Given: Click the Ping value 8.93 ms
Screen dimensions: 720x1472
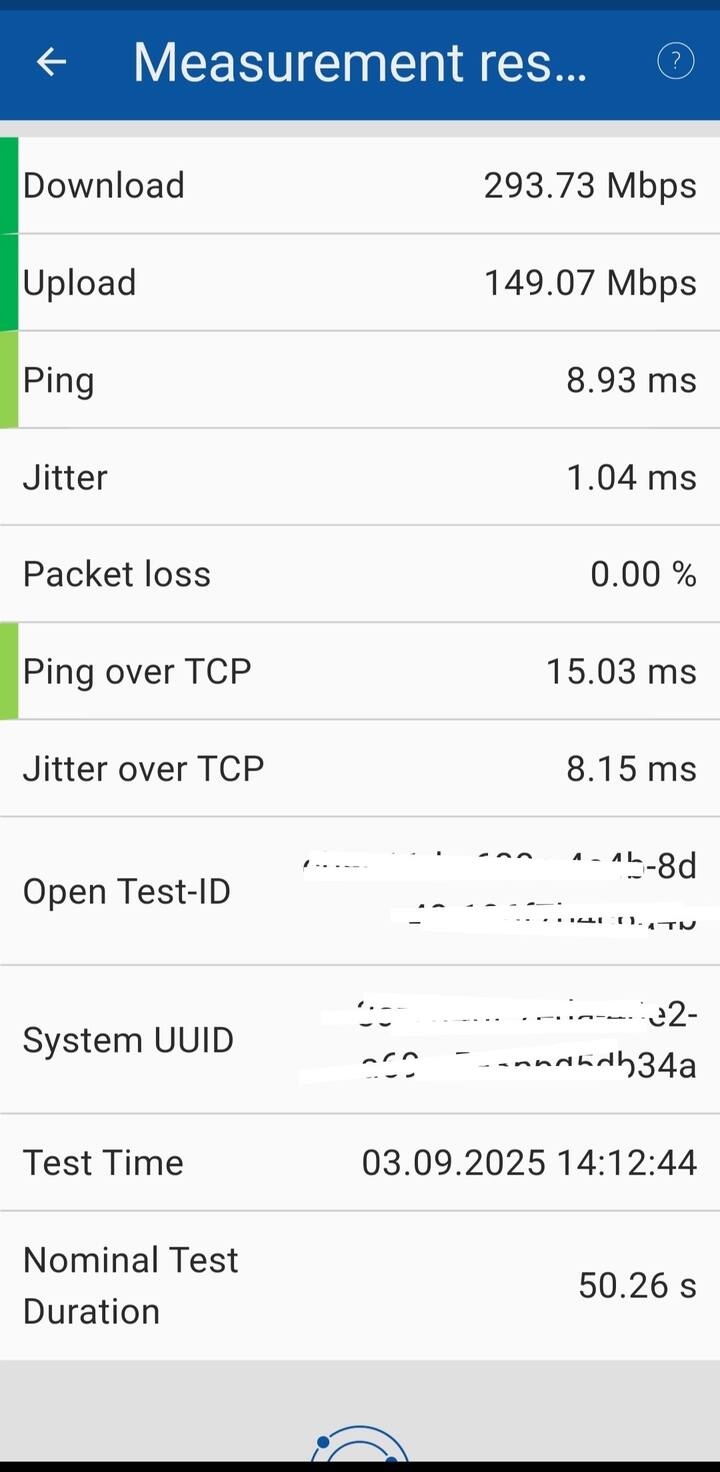Looking at the screenshot, I should (631, 379).
